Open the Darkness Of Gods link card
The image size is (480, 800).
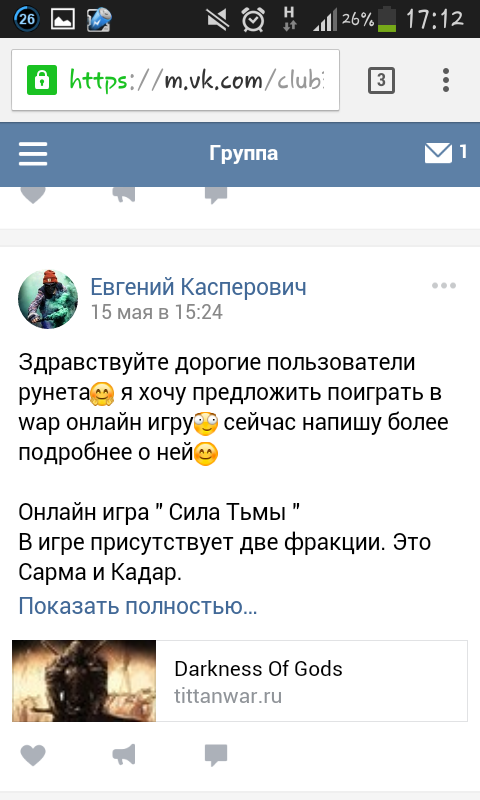240,681
